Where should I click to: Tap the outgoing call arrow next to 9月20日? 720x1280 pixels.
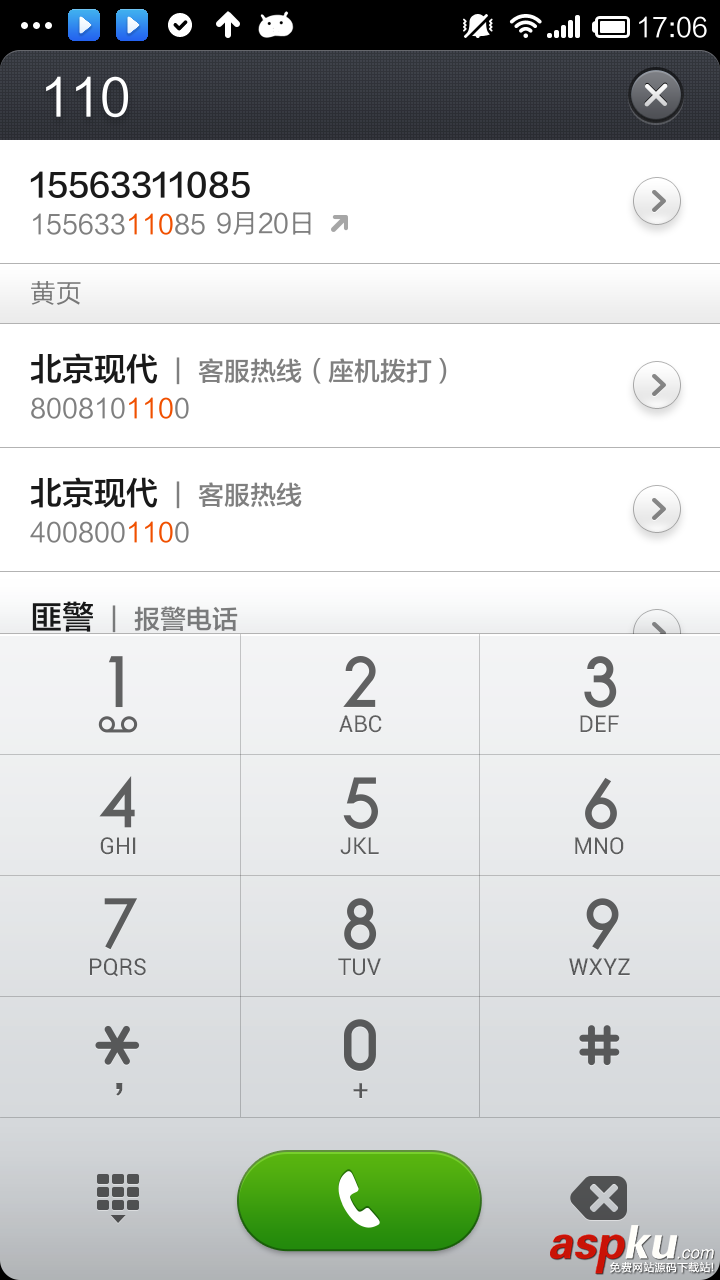point(340,224)
